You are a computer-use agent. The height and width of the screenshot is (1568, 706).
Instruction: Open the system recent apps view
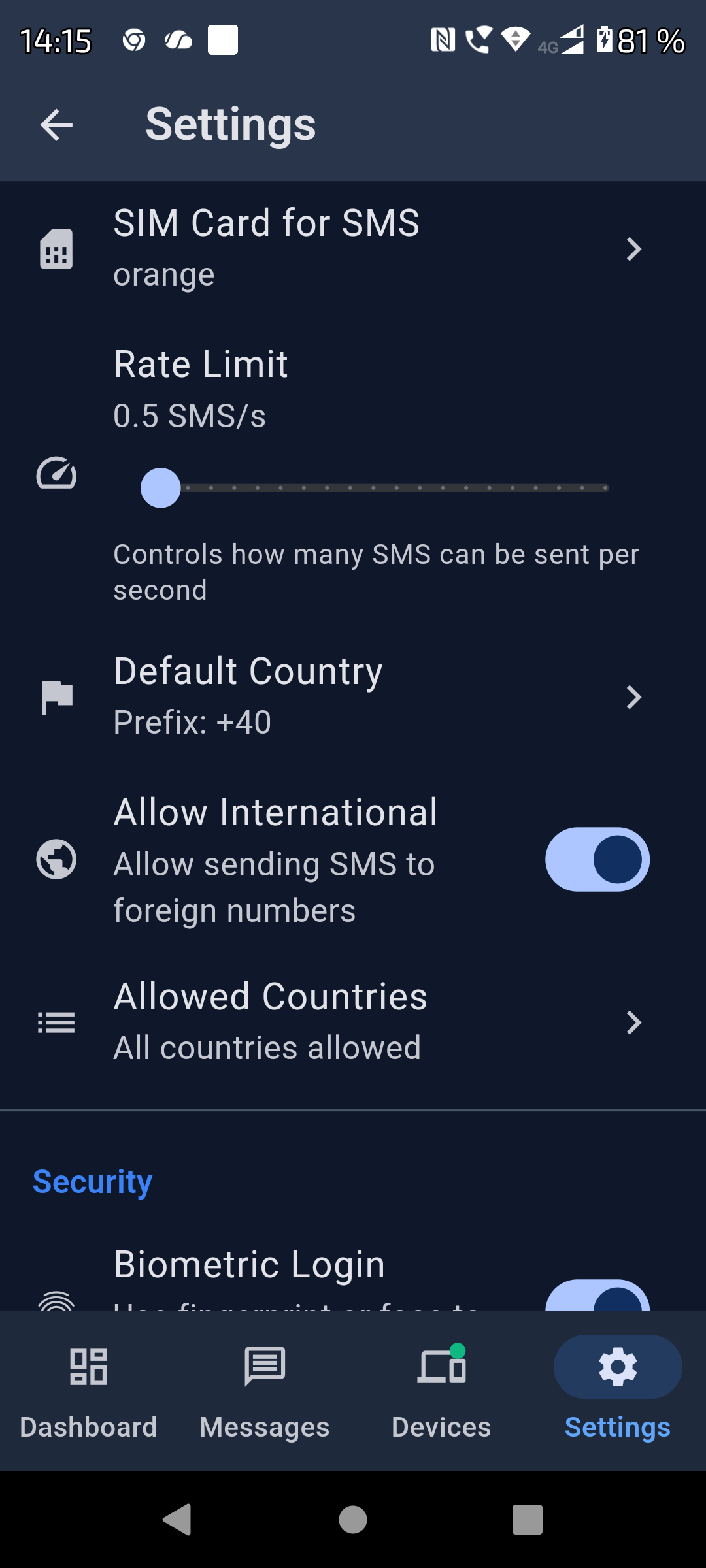coord(528,1519)
